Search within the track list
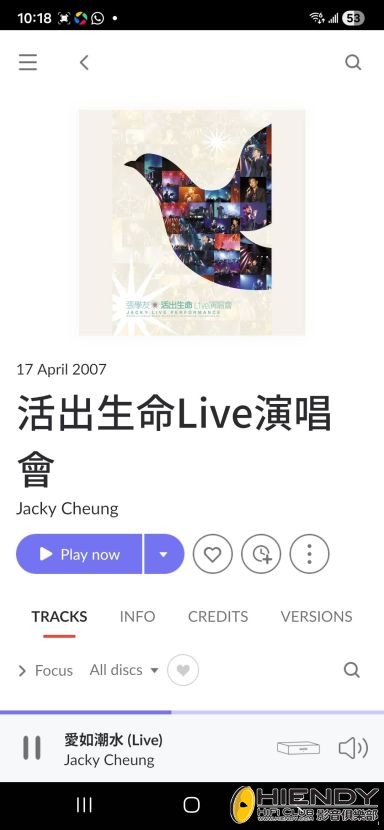 [x=352, y=670]
